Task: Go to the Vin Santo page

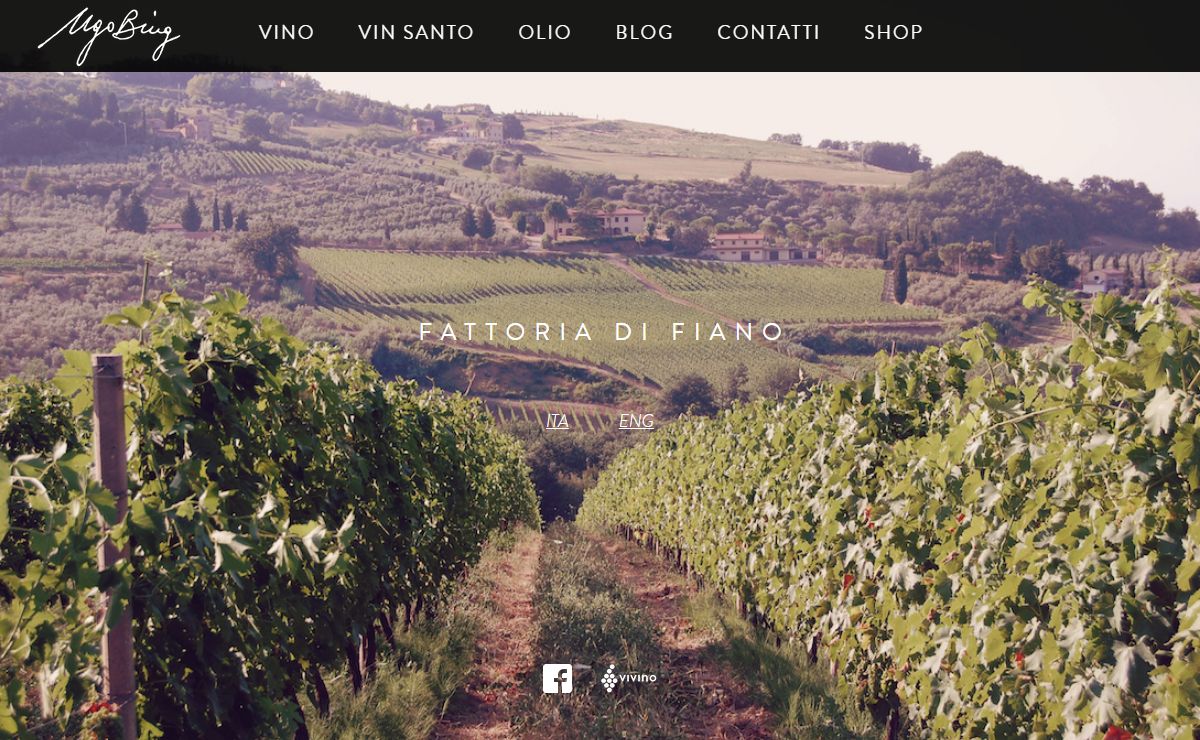Action: coord(416,33)
